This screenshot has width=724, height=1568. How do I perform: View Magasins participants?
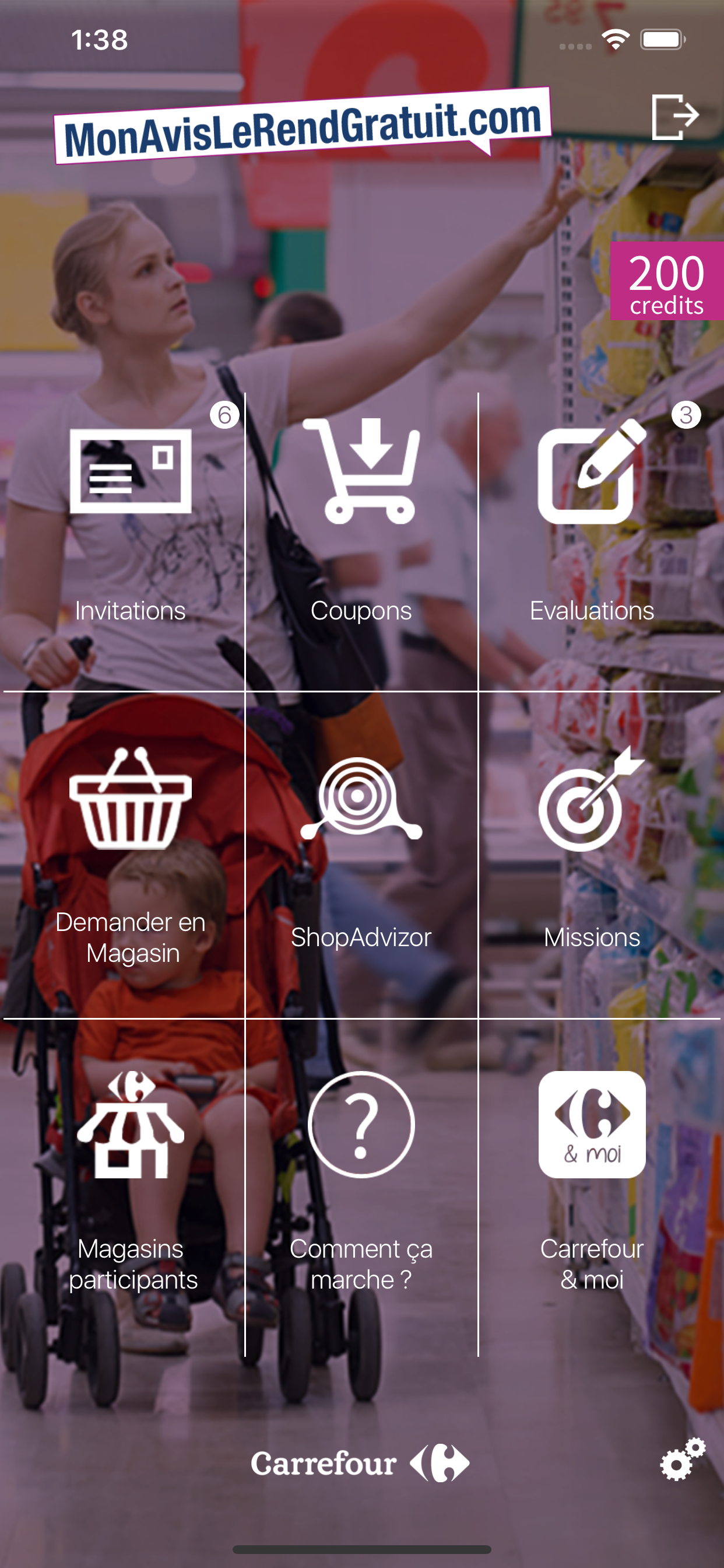click(x=130, y=1181)
